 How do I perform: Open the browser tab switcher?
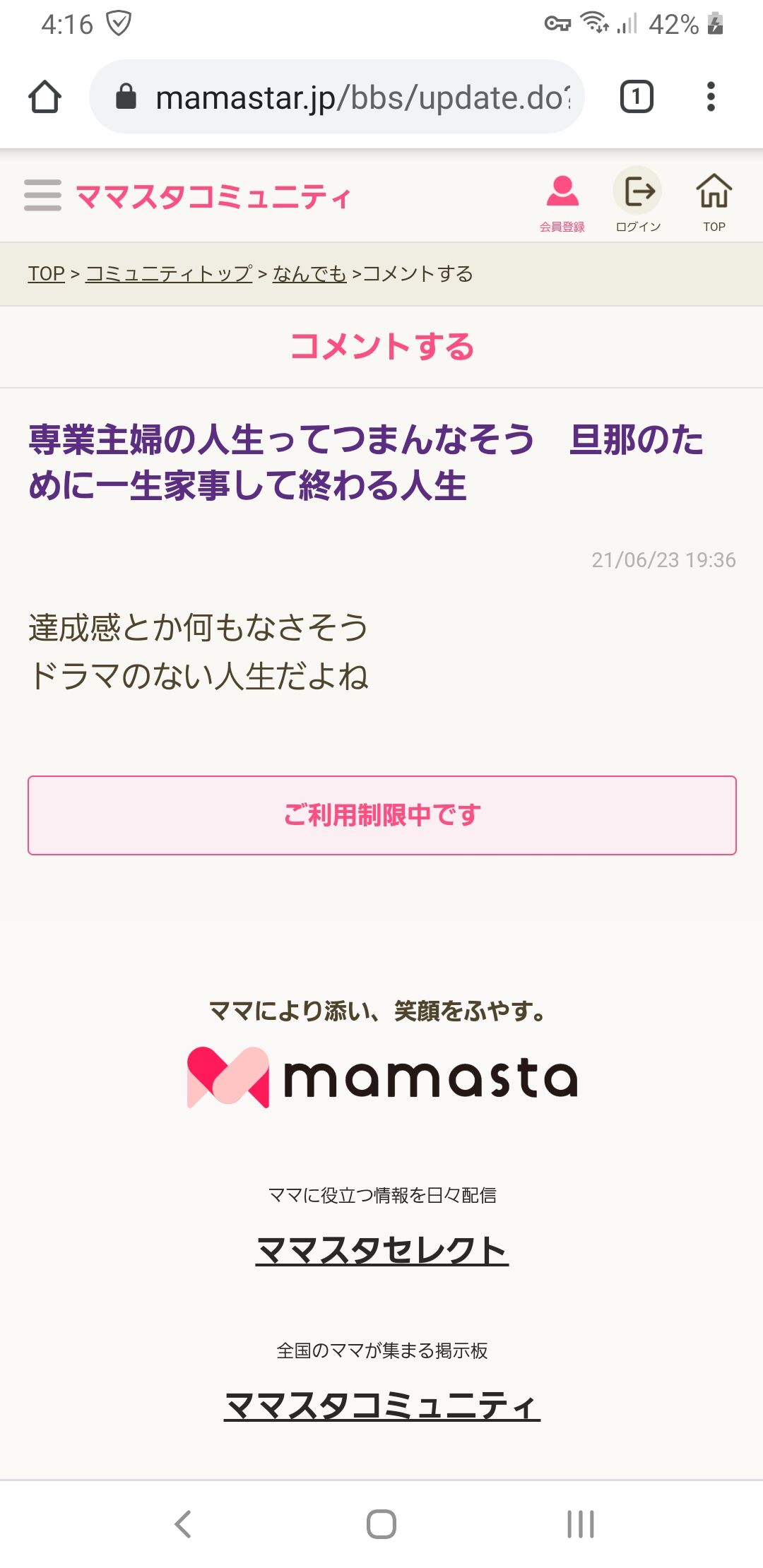pyautogui.click(x=637, y=97)
